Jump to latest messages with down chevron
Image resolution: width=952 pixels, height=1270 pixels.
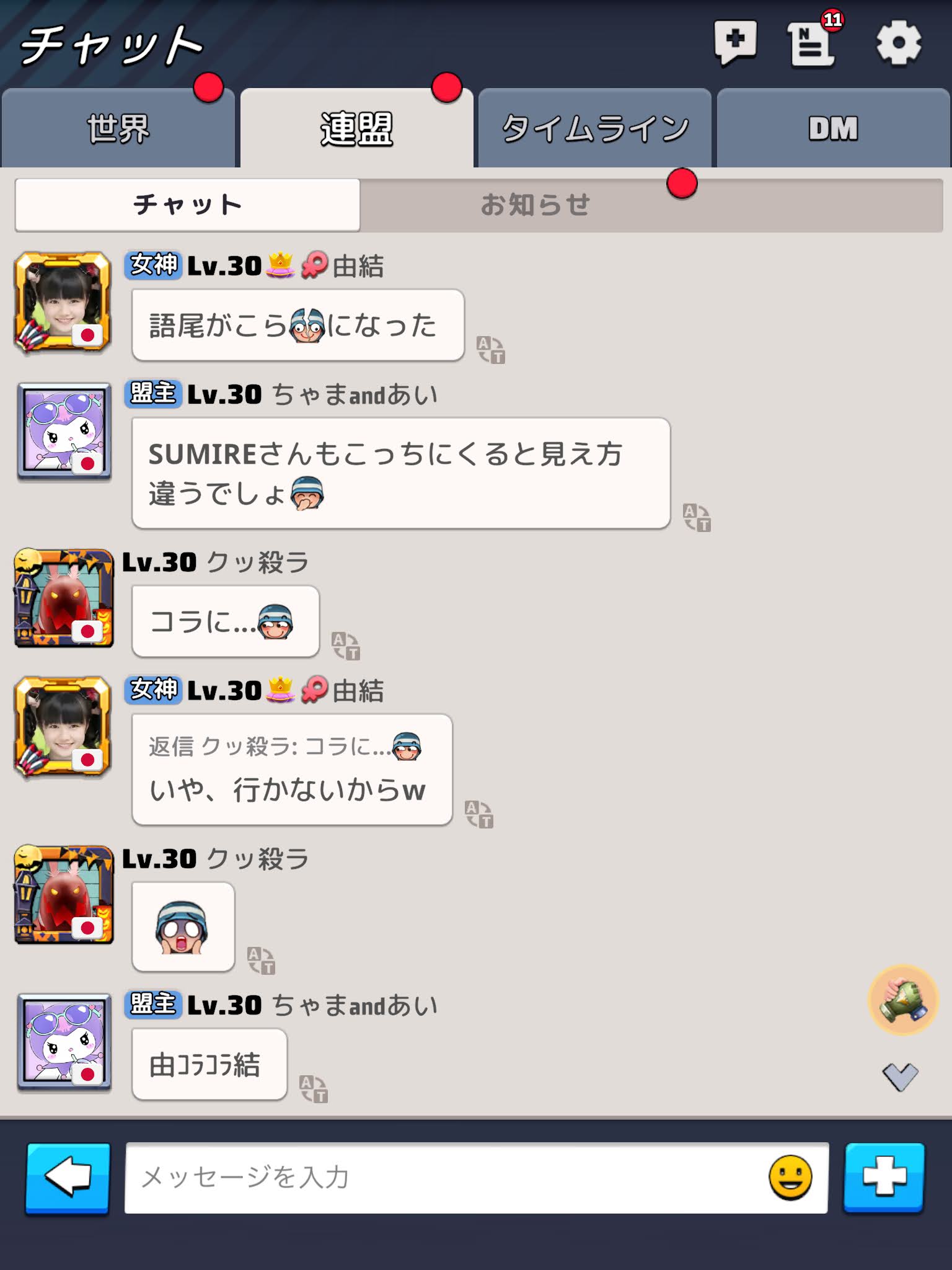point(900,1077)
